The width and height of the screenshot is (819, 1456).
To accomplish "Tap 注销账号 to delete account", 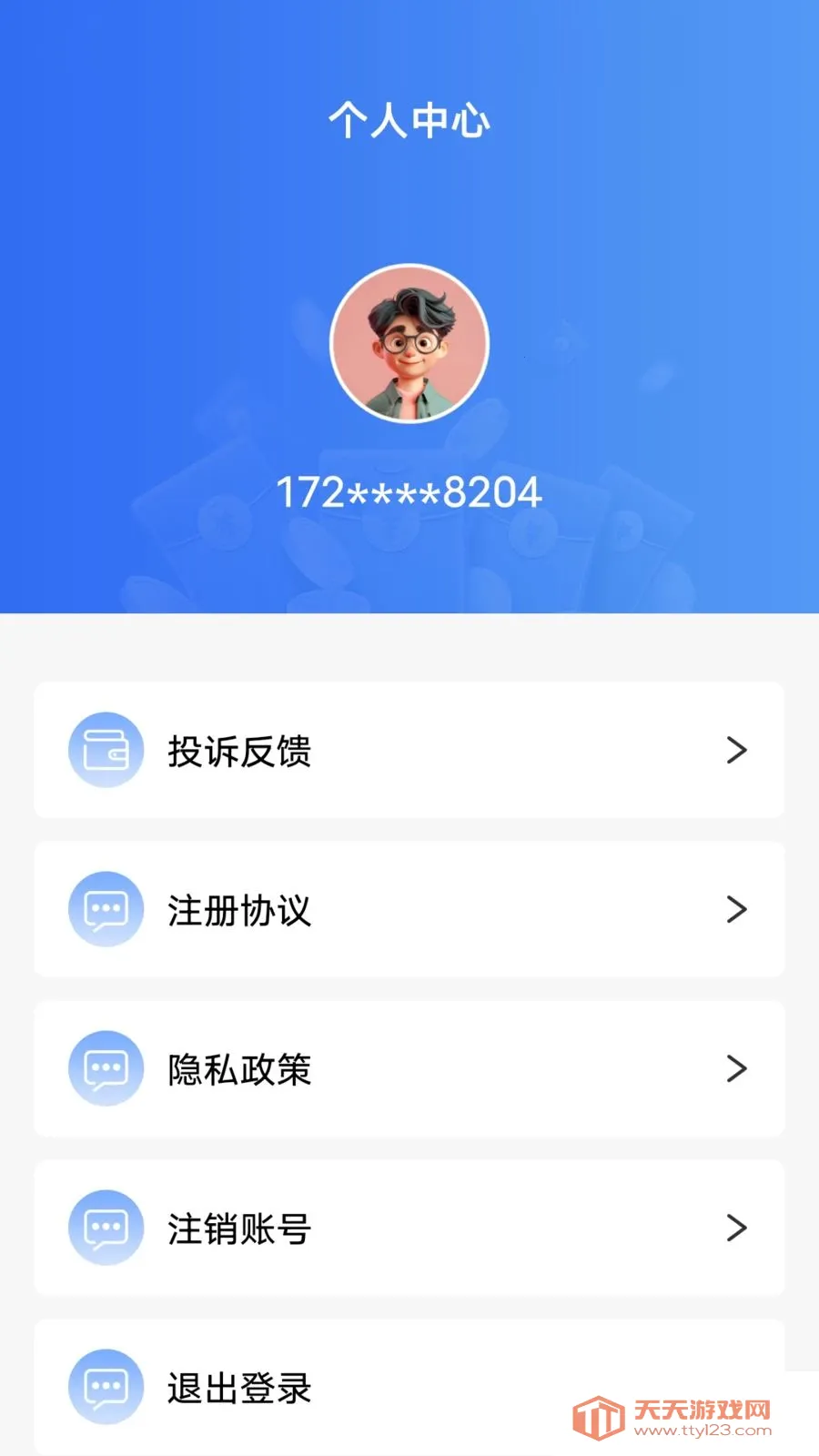I will (238, 1228).
